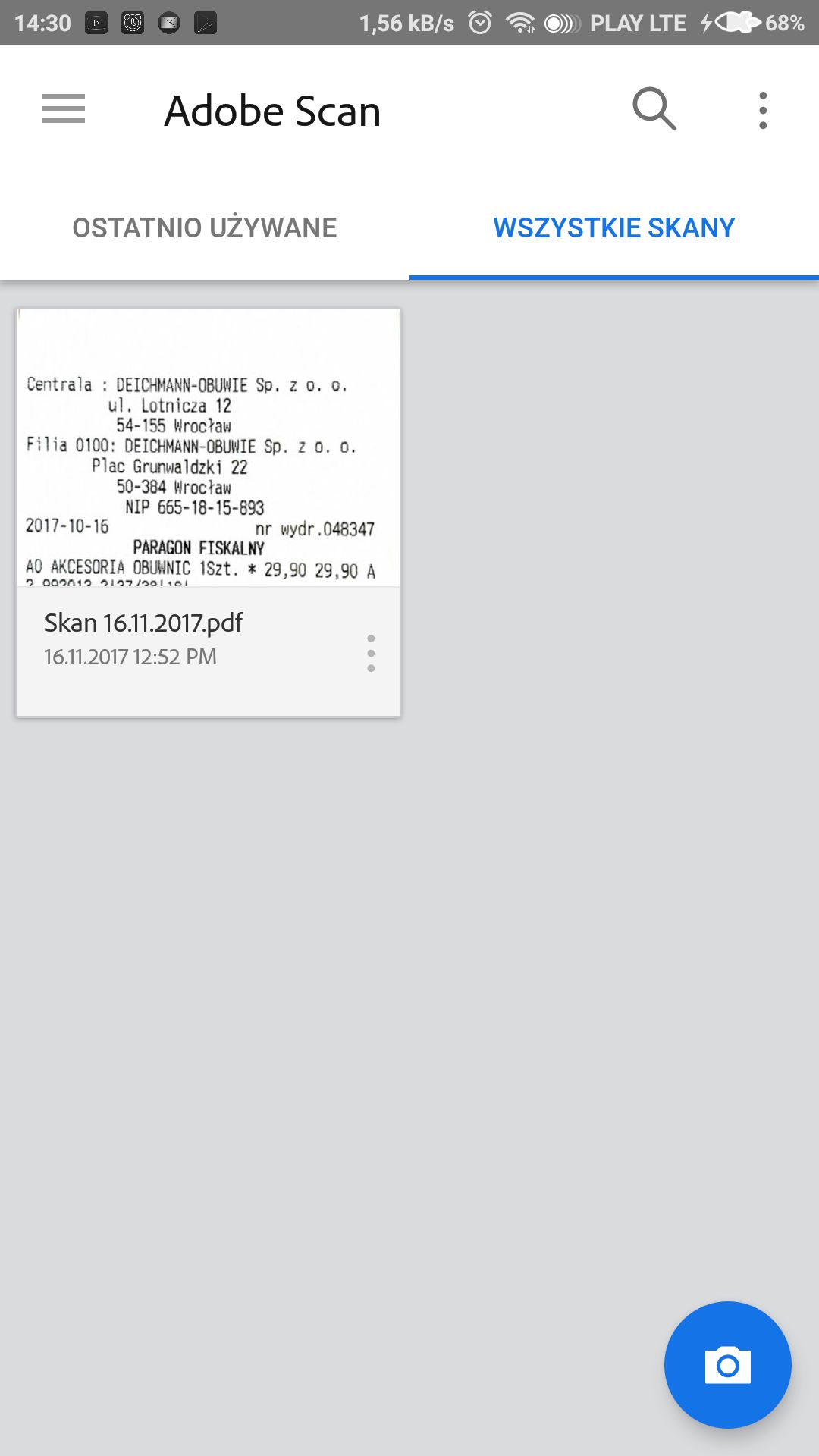
Task: Open the app bar overflow menu
Action: 763,111
